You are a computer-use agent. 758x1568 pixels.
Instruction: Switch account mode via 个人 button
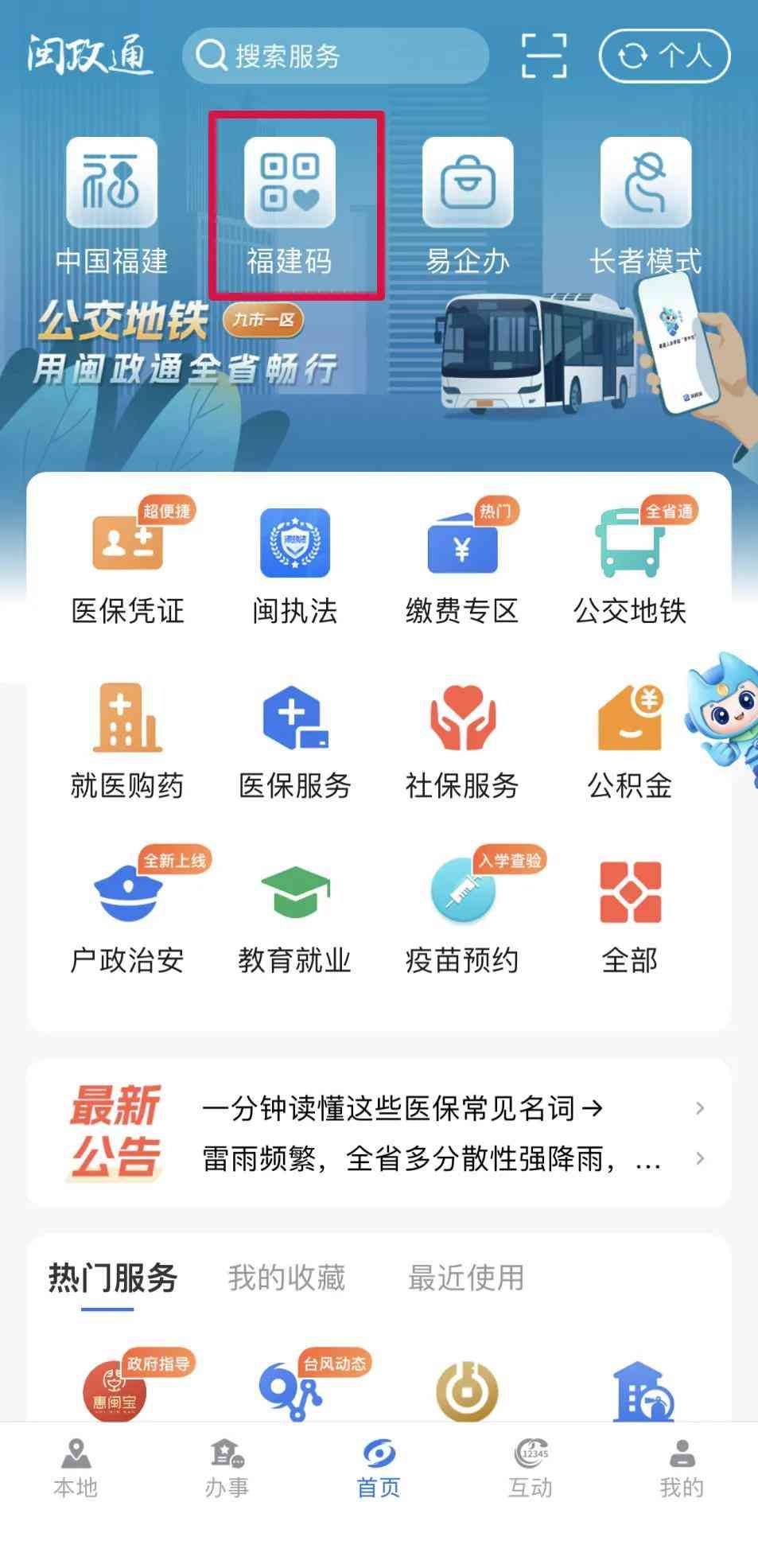point(664,56)
